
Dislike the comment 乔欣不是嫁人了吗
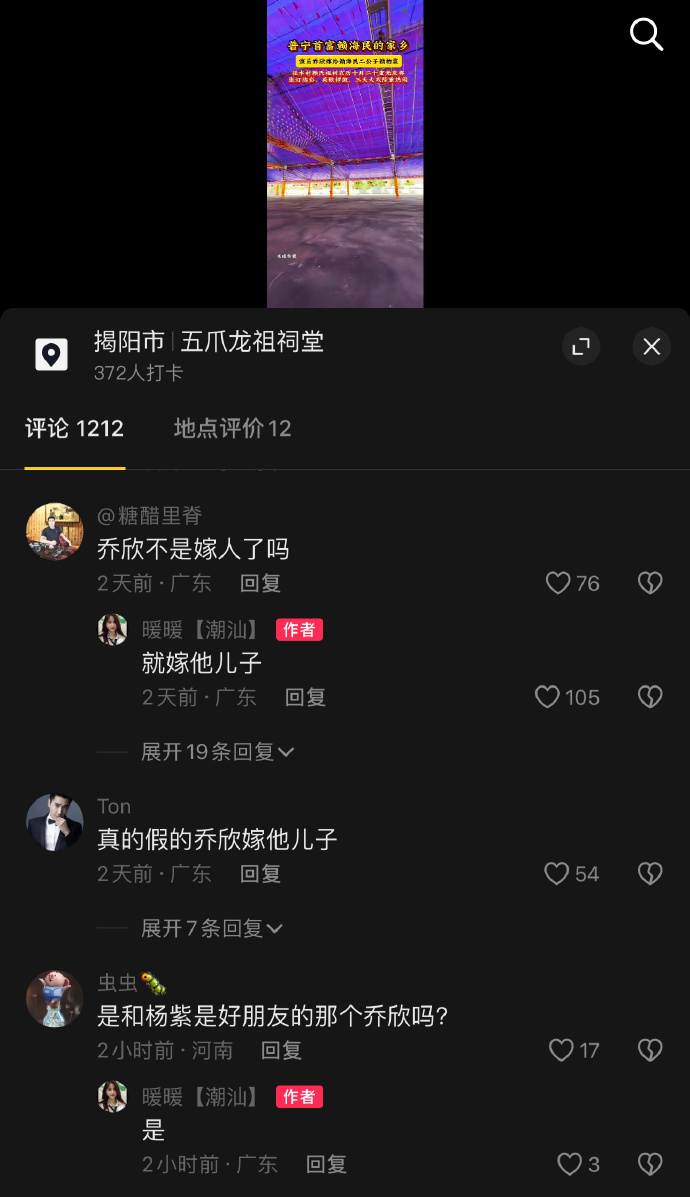click(x=650, y=583)
